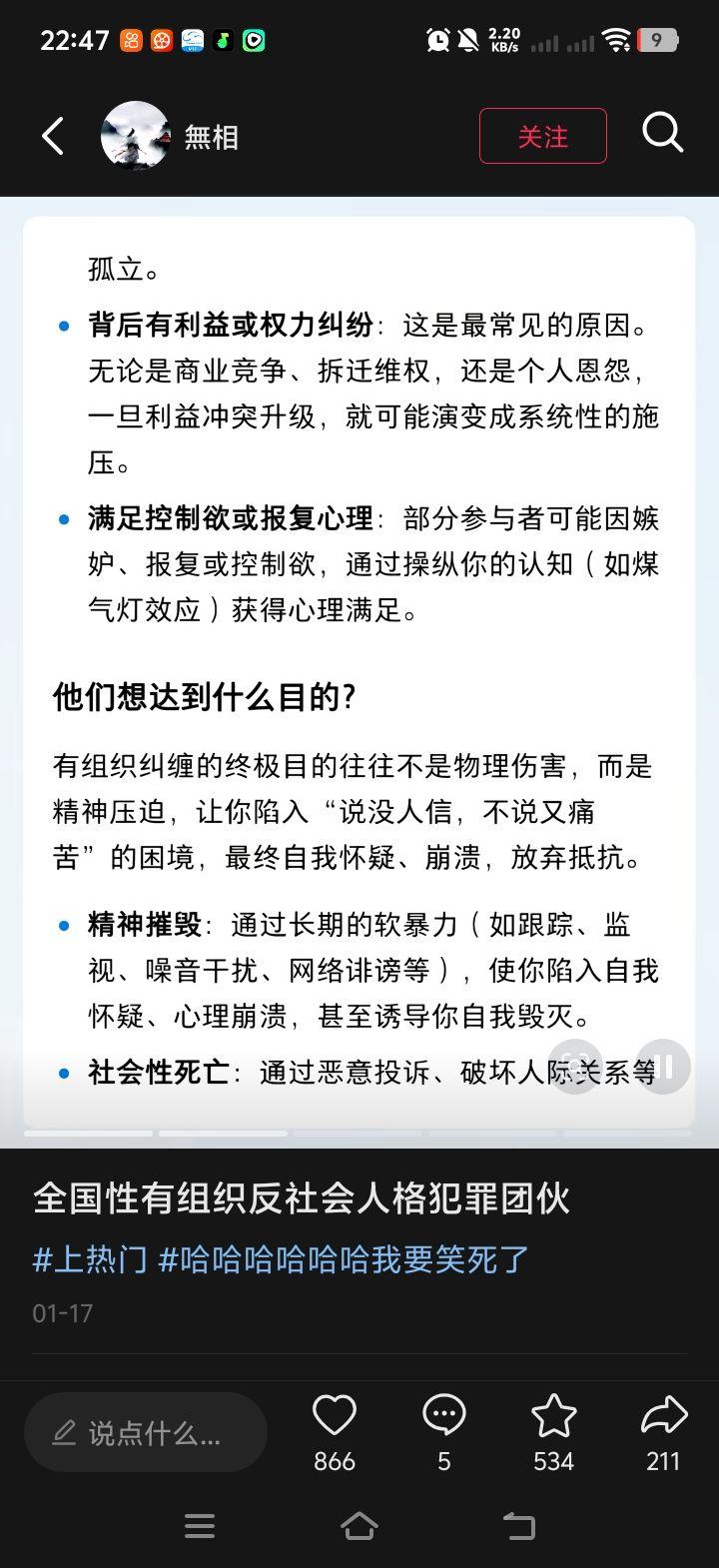Tap the scan-image icon beside pause
Screen dimensions: 719x1568
tap(575, 1067)
